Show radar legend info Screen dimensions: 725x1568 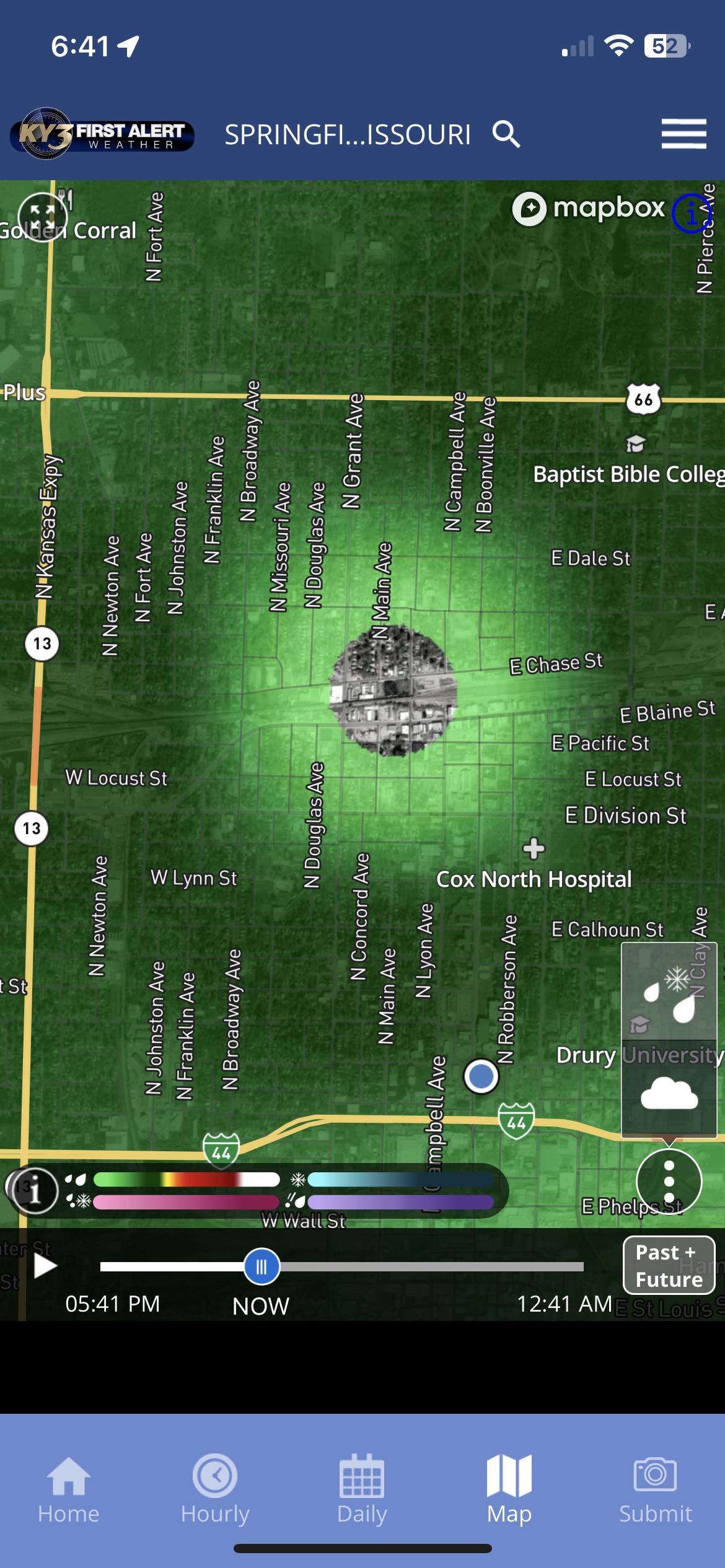pyautogui.click(x=35, y=1190)
